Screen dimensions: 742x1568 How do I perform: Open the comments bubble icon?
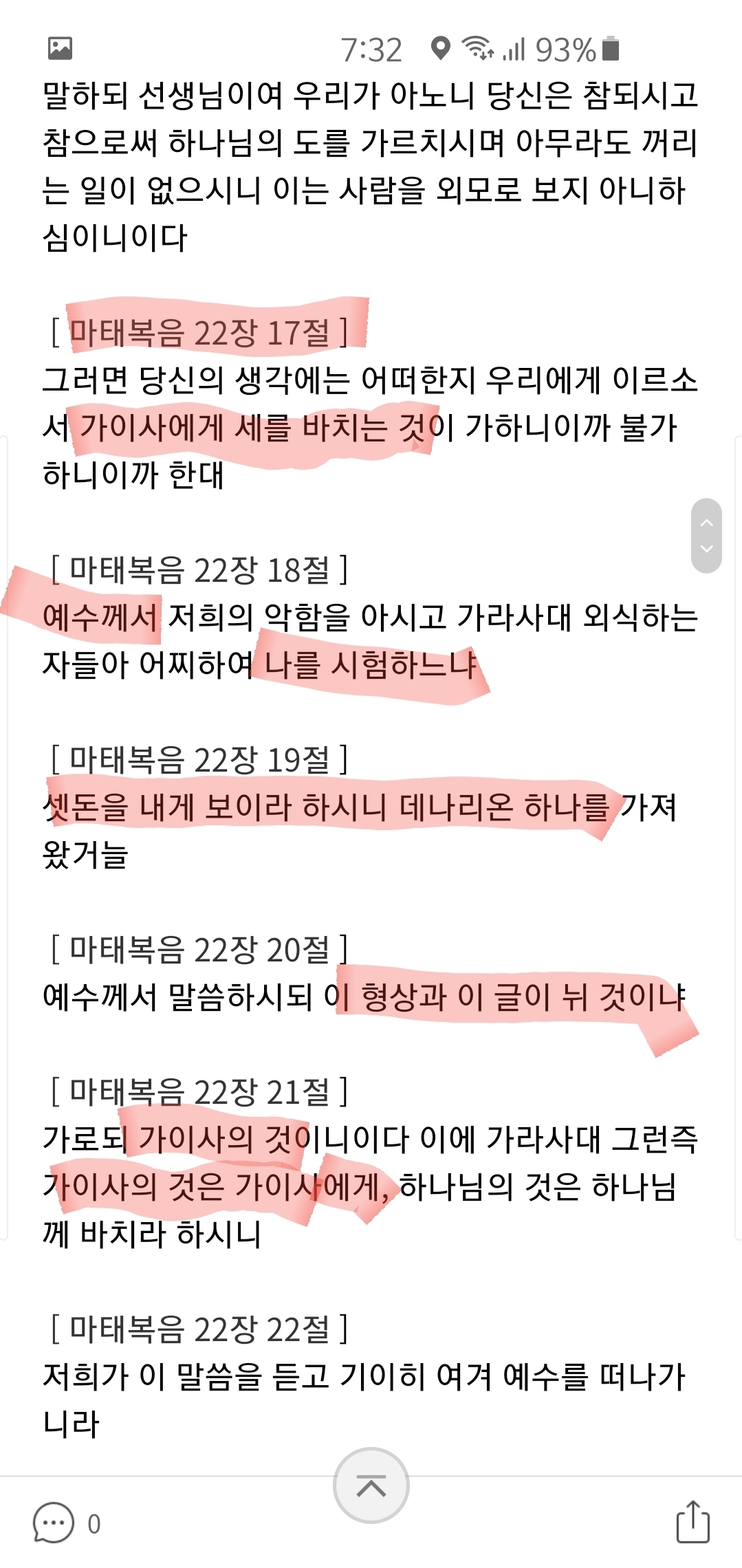pyautogui.click(x=53, y=1523)
